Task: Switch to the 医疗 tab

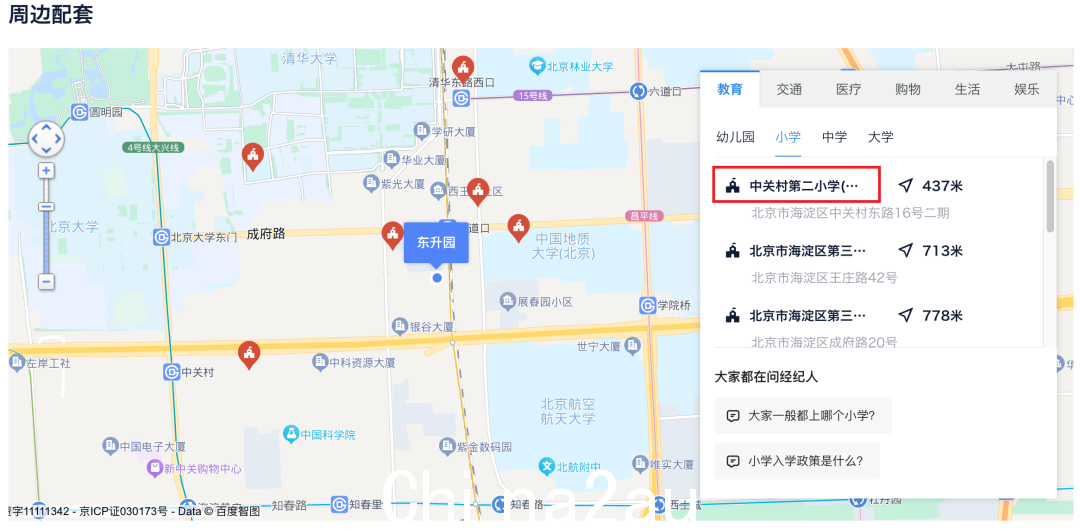Action: (x=848, y=89)
